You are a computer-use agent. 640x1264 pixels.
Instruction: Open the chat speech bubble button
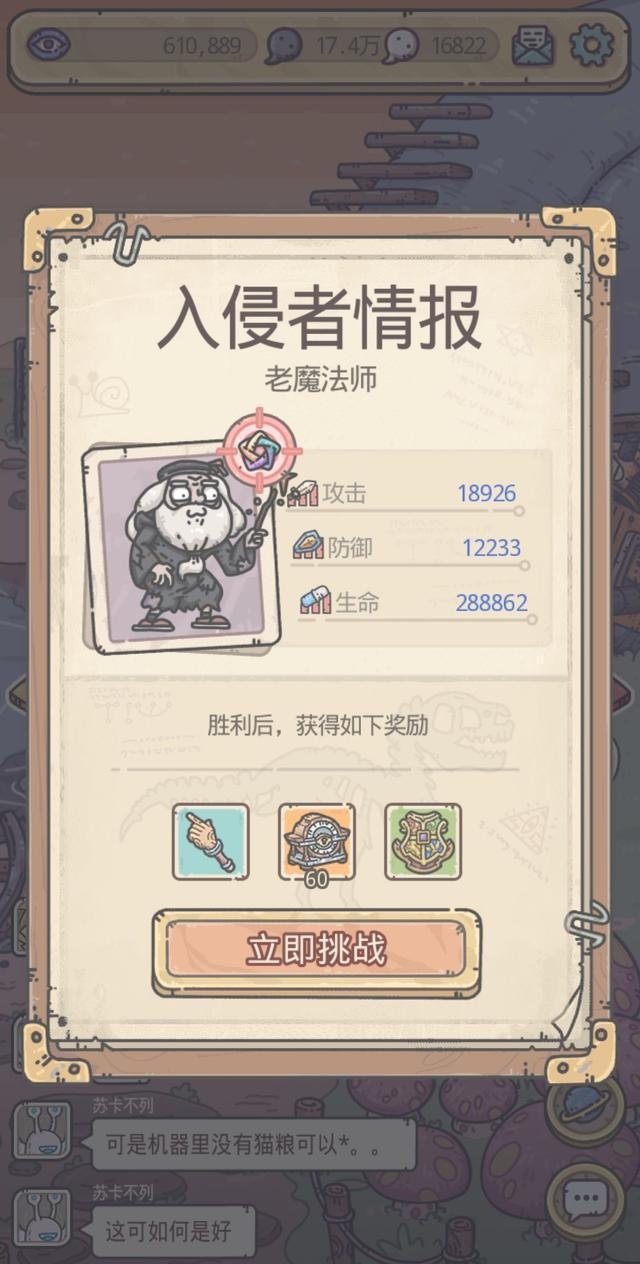586,1196
